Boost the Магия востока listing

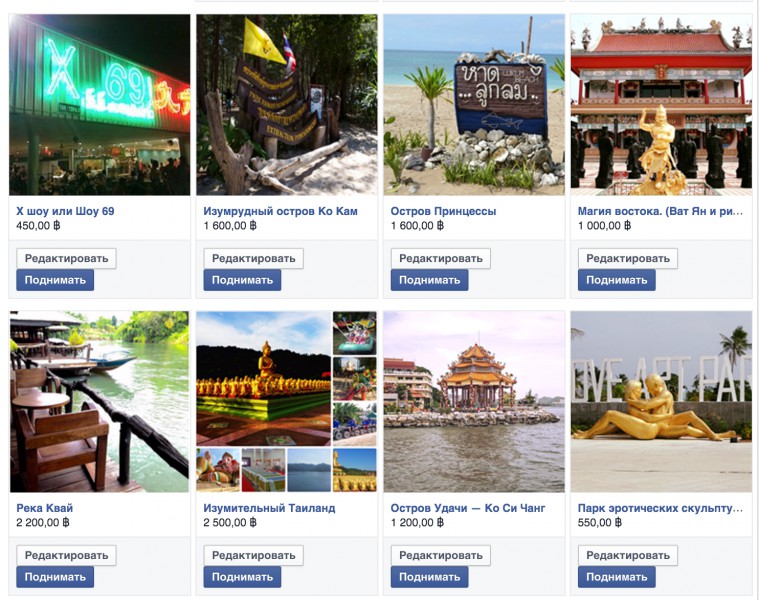tap(616, 280)
